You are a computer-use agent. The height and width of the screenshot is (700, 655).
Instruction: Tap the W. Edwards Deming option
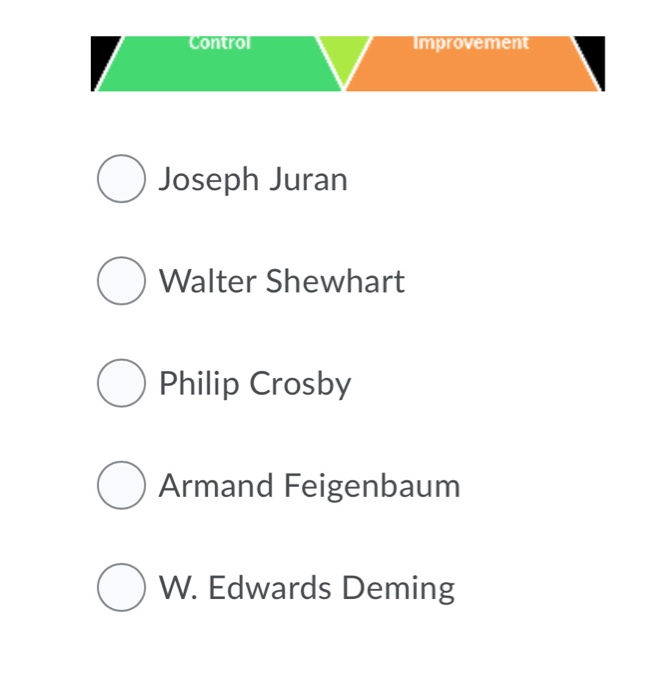click(x=121, y=588)
